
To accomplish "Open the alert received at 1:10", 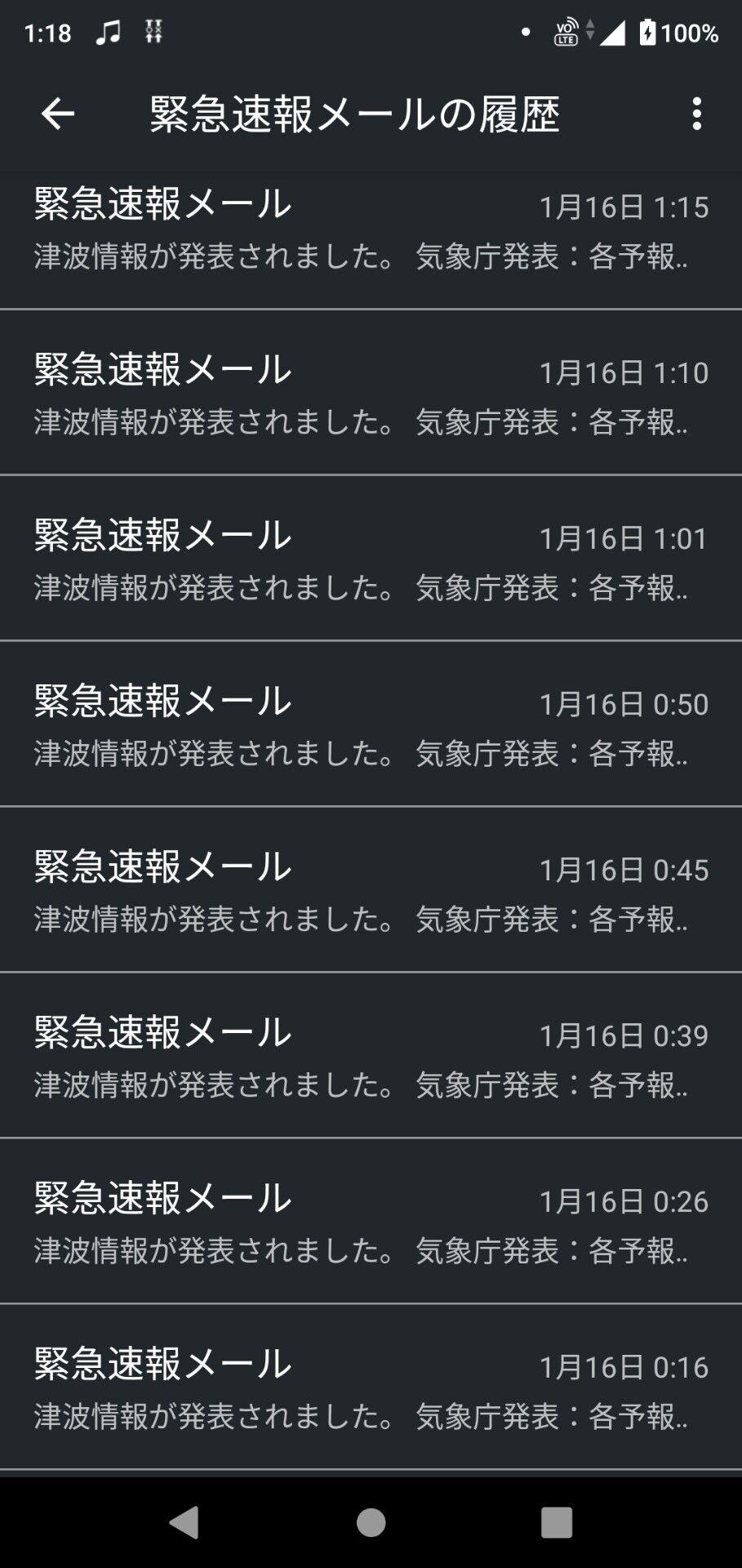I will click(371, 394).
